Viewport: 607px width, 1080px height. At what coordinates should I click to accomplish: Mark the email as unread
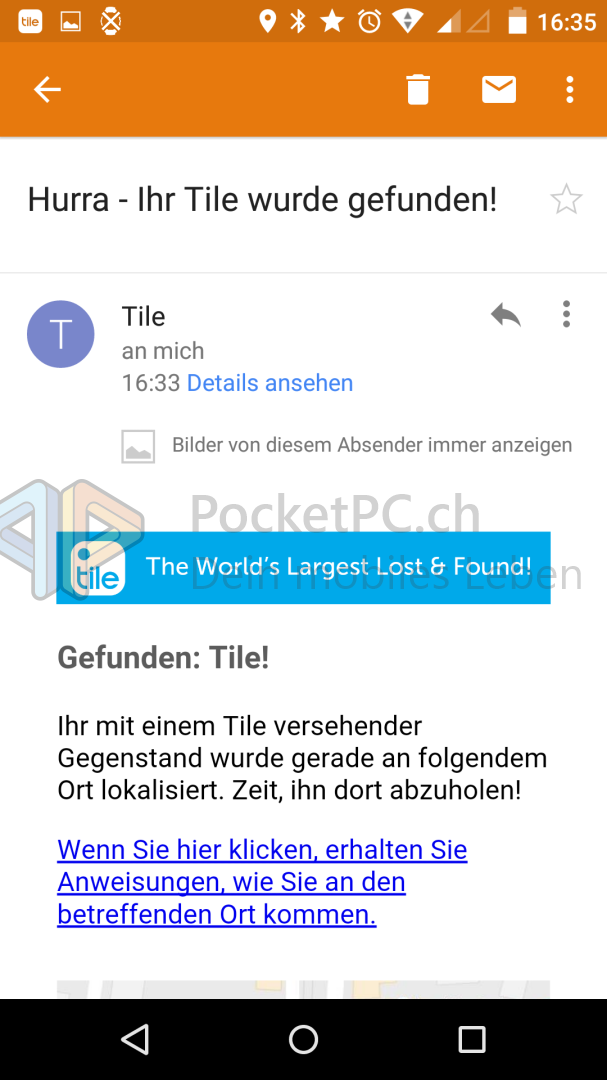[500, 90]
